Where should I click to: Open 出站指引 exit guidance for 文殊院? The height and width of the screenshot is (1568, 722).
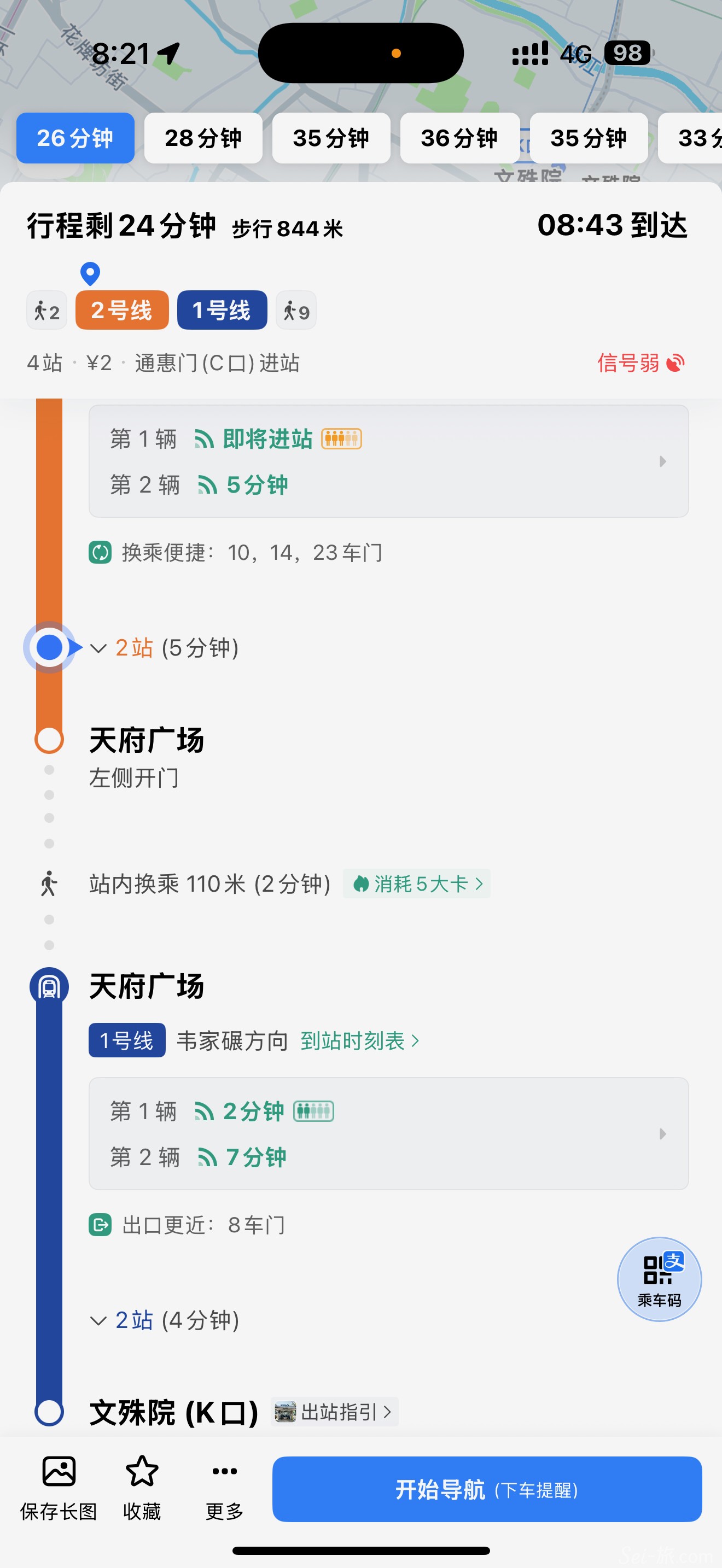coord(335,1412)
